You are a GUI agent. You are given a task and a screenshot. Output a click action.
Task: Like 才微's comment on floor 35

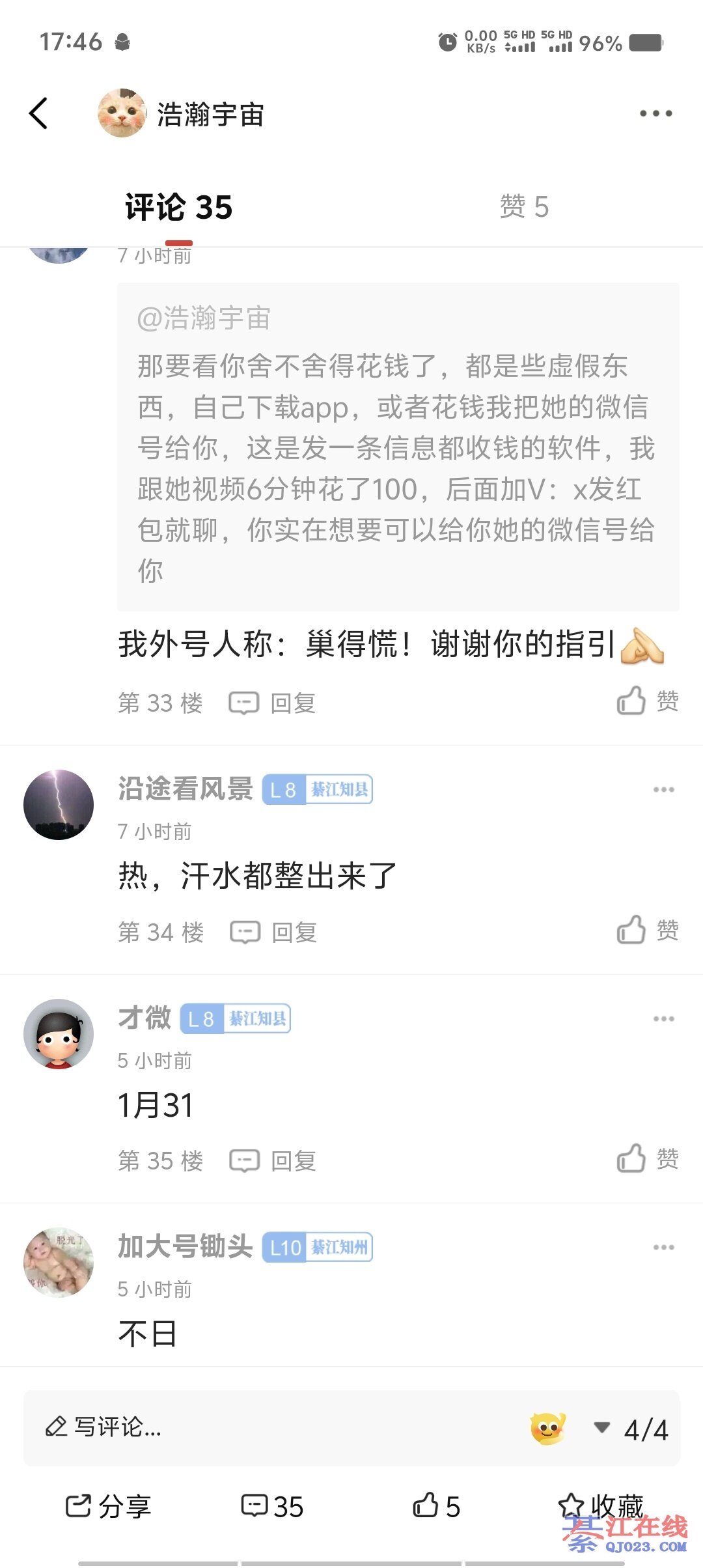[x=647, y=1159]
